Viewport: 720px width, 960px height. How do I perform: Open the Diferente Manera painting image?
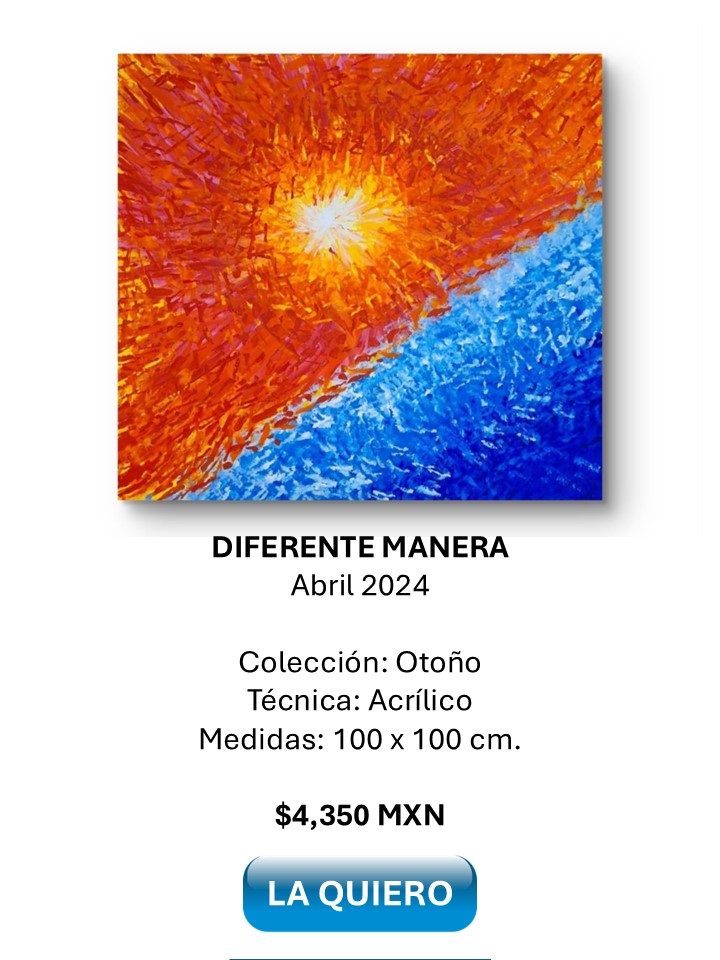pyautogui.click(x=360, y=277)
